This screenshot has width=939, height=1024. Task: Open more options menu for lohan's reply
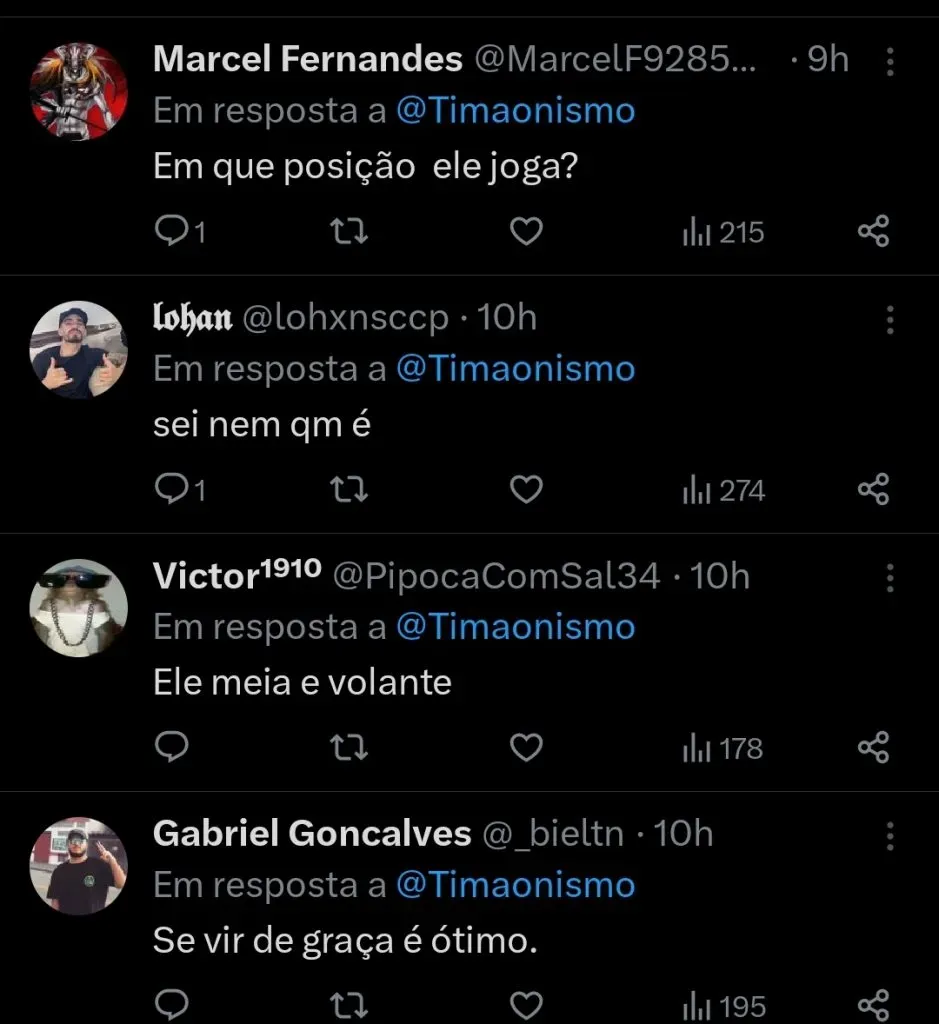(891, 320)
